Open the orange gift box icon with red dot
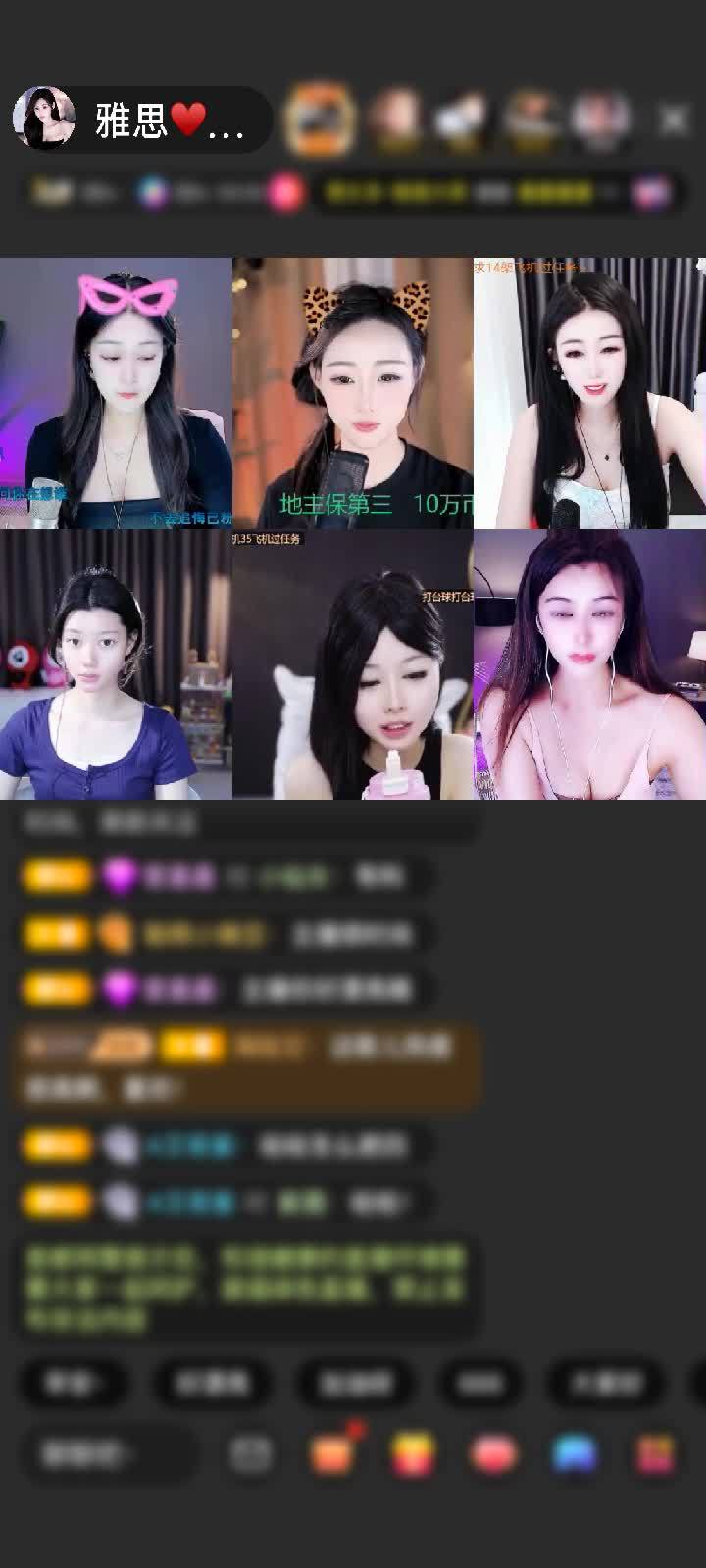 pos(333,1454)
